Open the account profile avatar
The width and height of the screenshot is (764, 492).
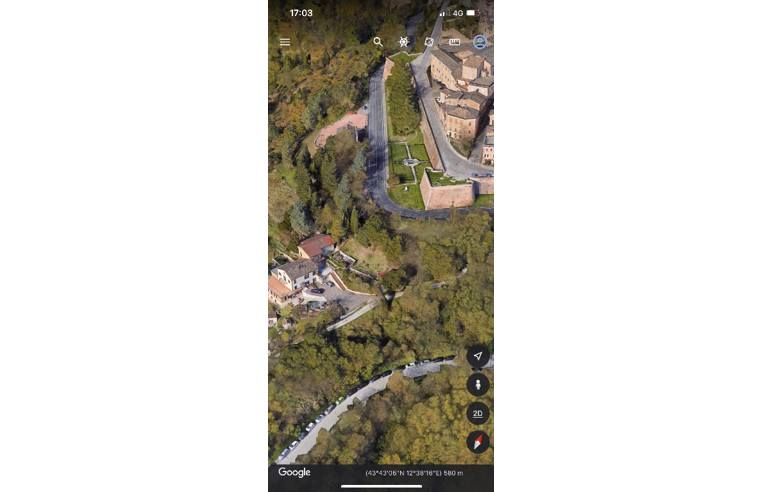pyautogui.click(x=480, y=42)
